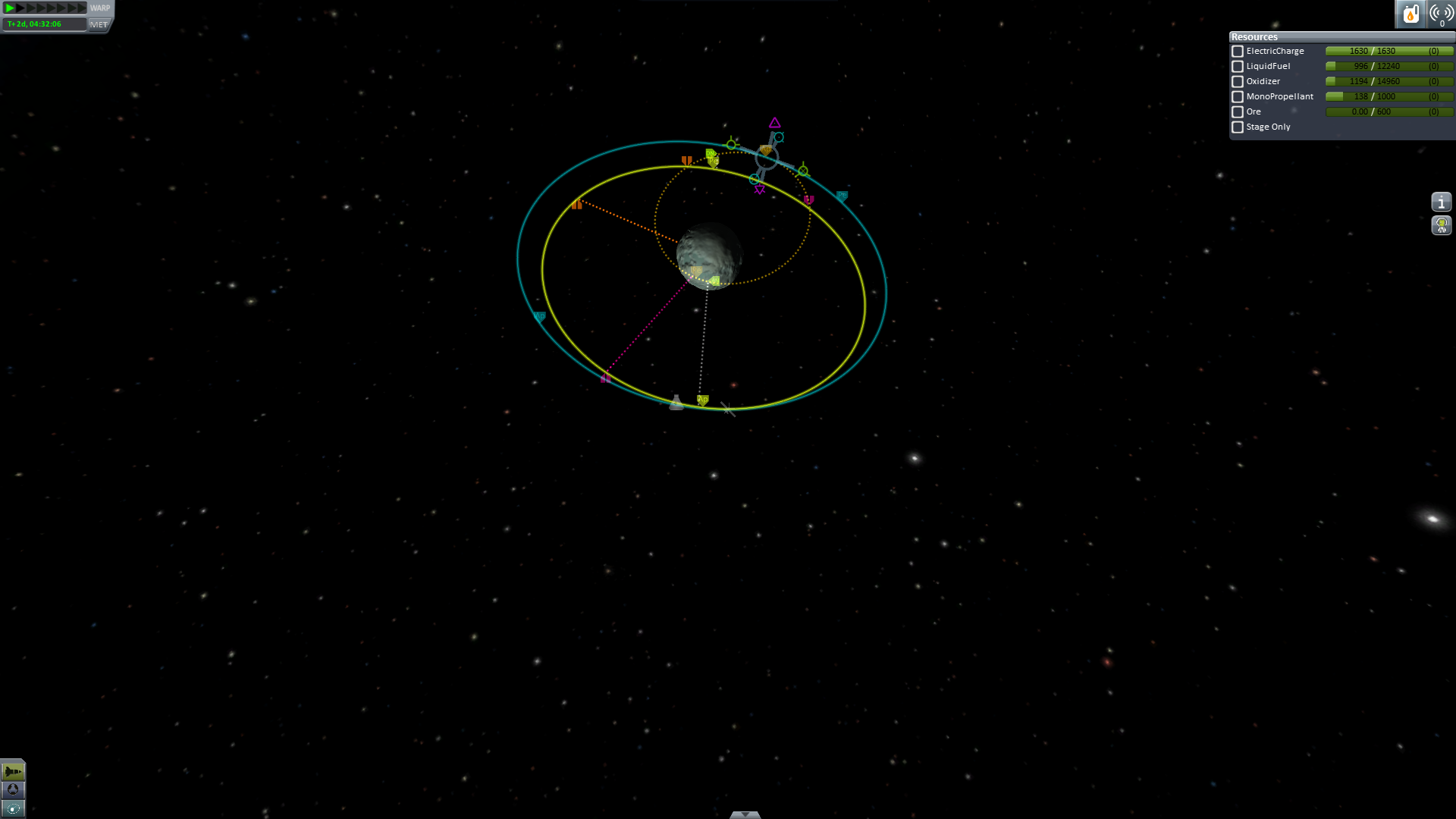The image size is (1456, 819).
Task: Select the maneuver orbit mode button
Action: click(x=13, y=808)
